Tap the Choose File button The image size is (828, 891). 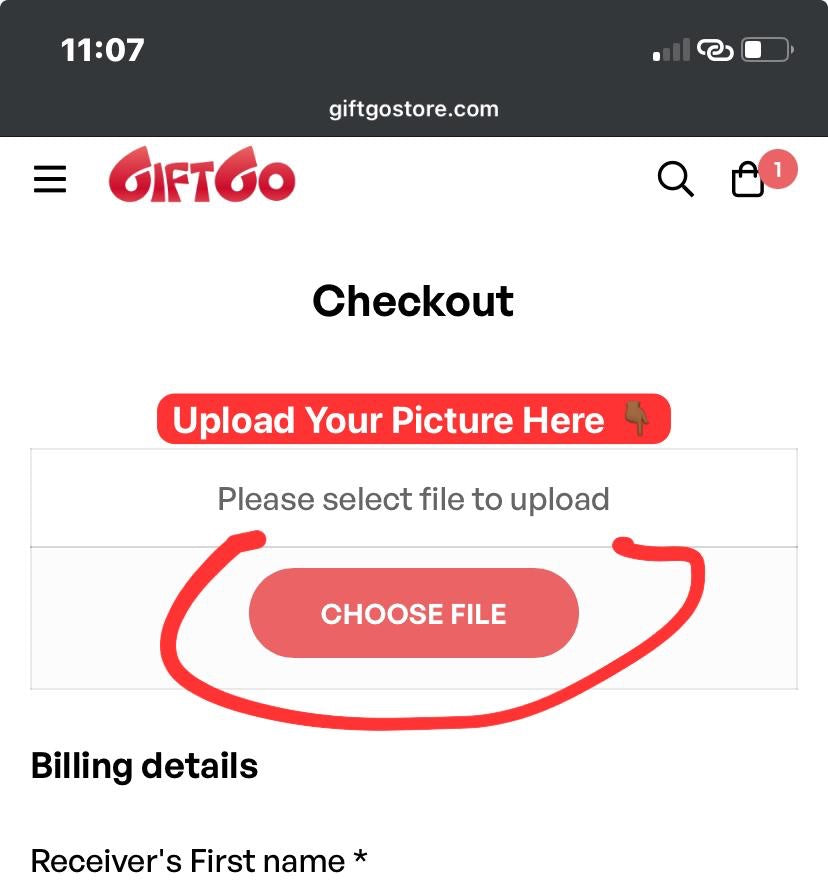413,613
